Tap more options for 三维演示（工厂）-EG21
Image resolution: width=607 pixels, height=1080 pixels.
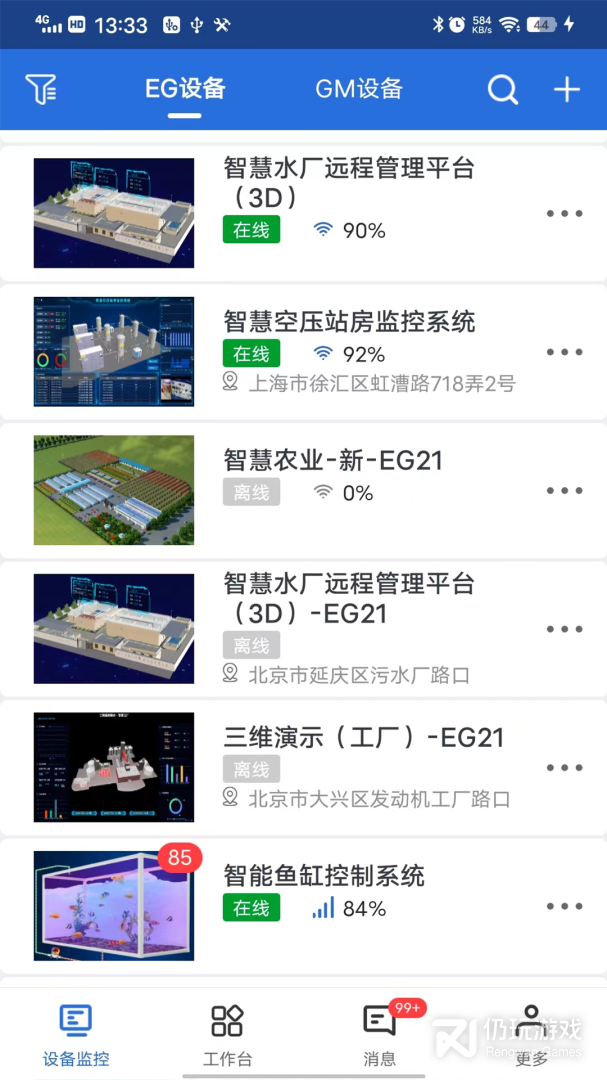point(564,768)
